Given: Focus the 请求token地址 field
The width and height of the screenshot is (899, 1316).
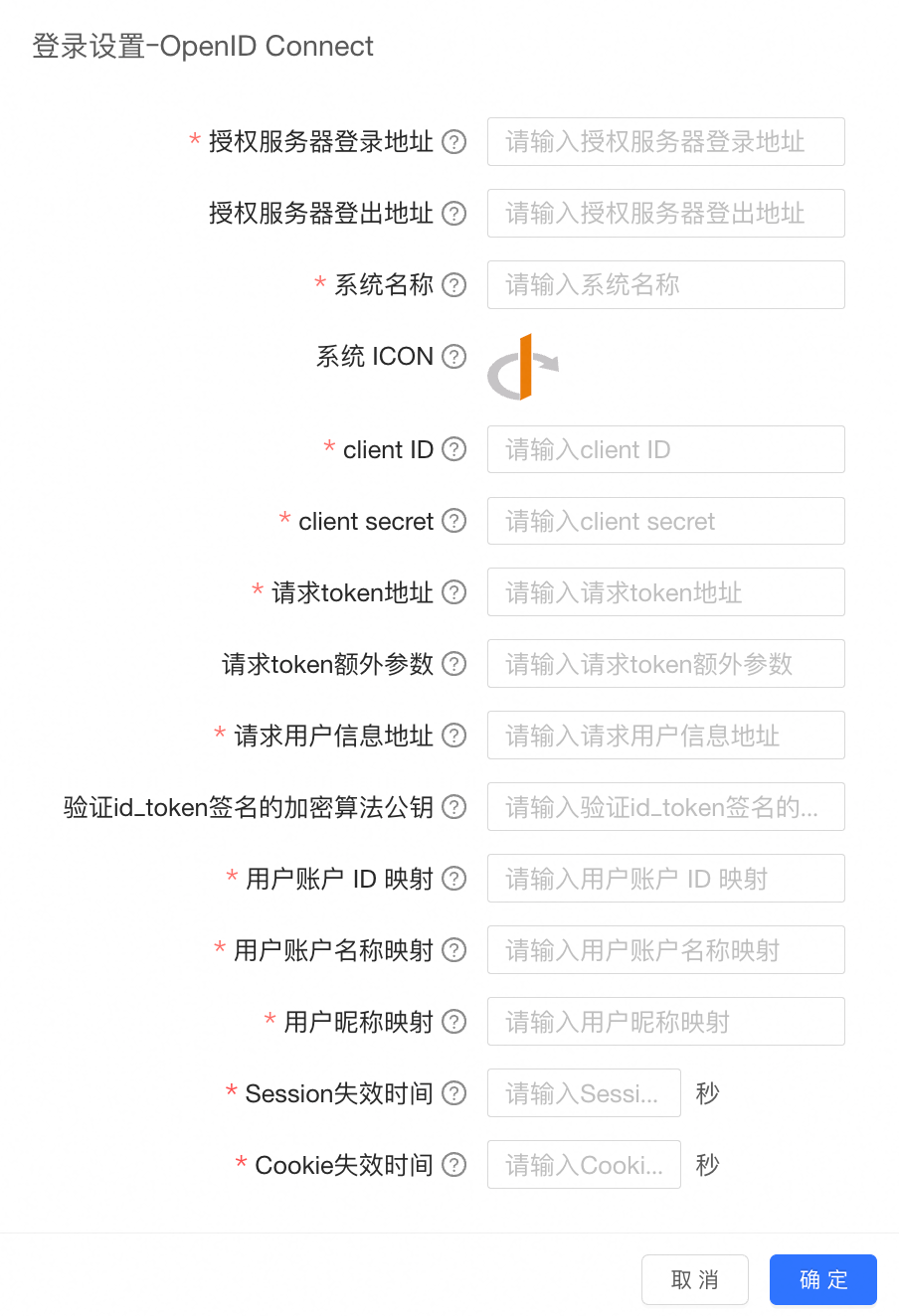Looking at the screenshot, I should point(665,592).
